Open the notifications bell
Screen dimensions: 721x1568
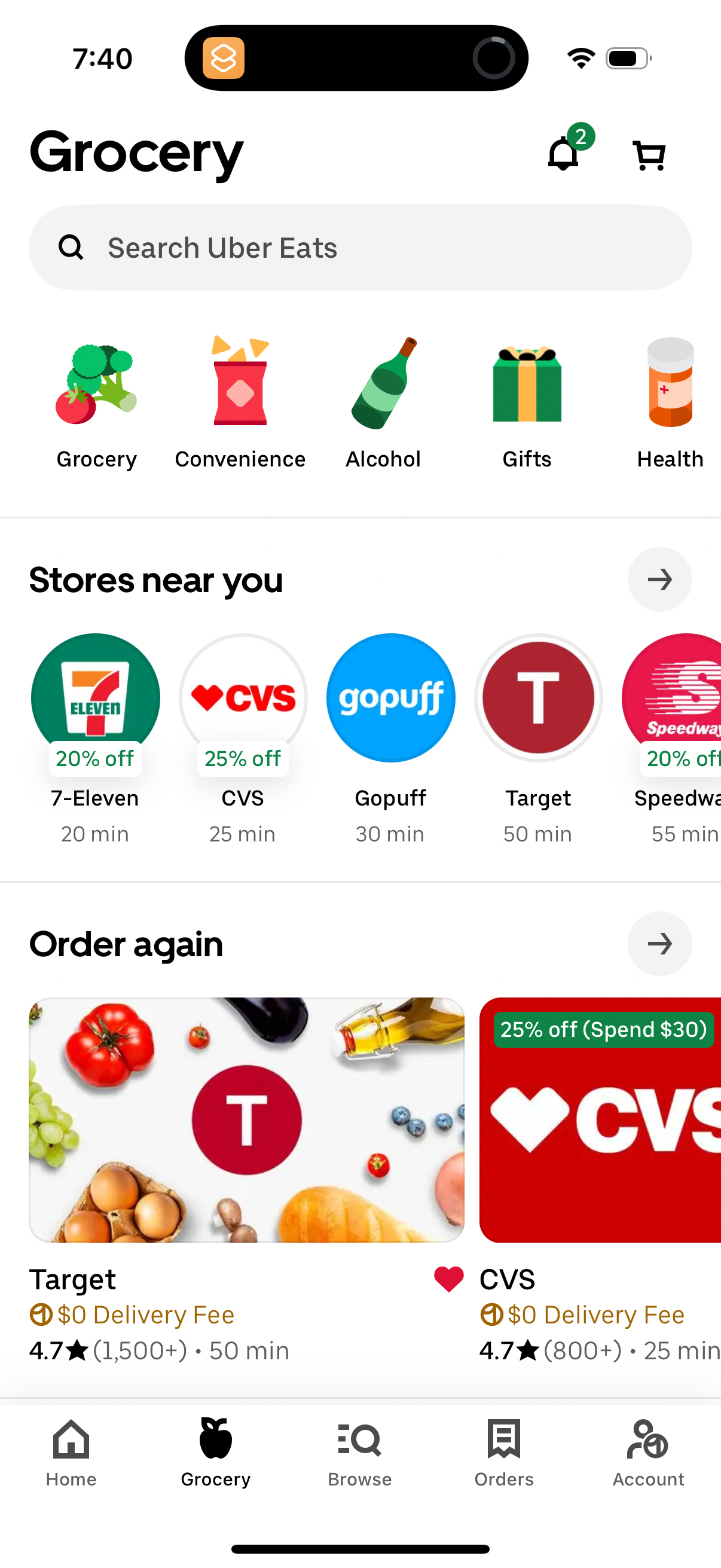tap(563, 154)
